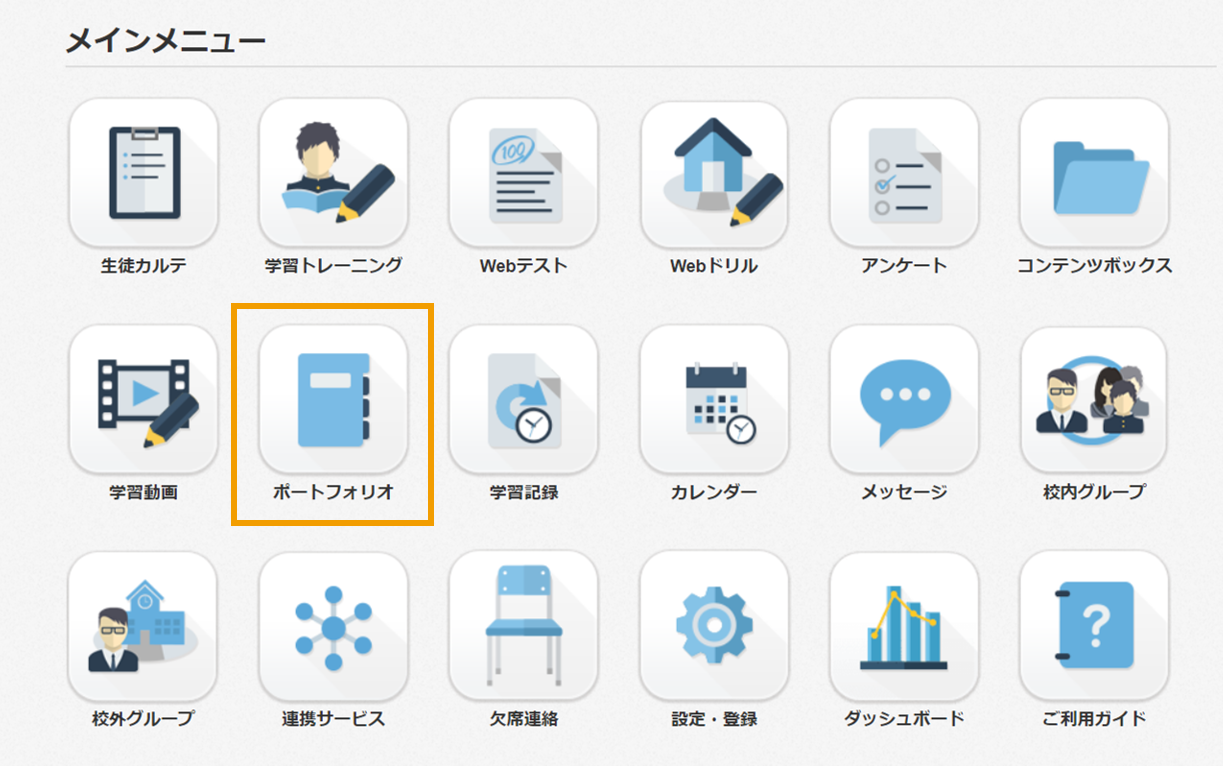
Task: Open the ダッシュボード tile
Action: point(904,626)
